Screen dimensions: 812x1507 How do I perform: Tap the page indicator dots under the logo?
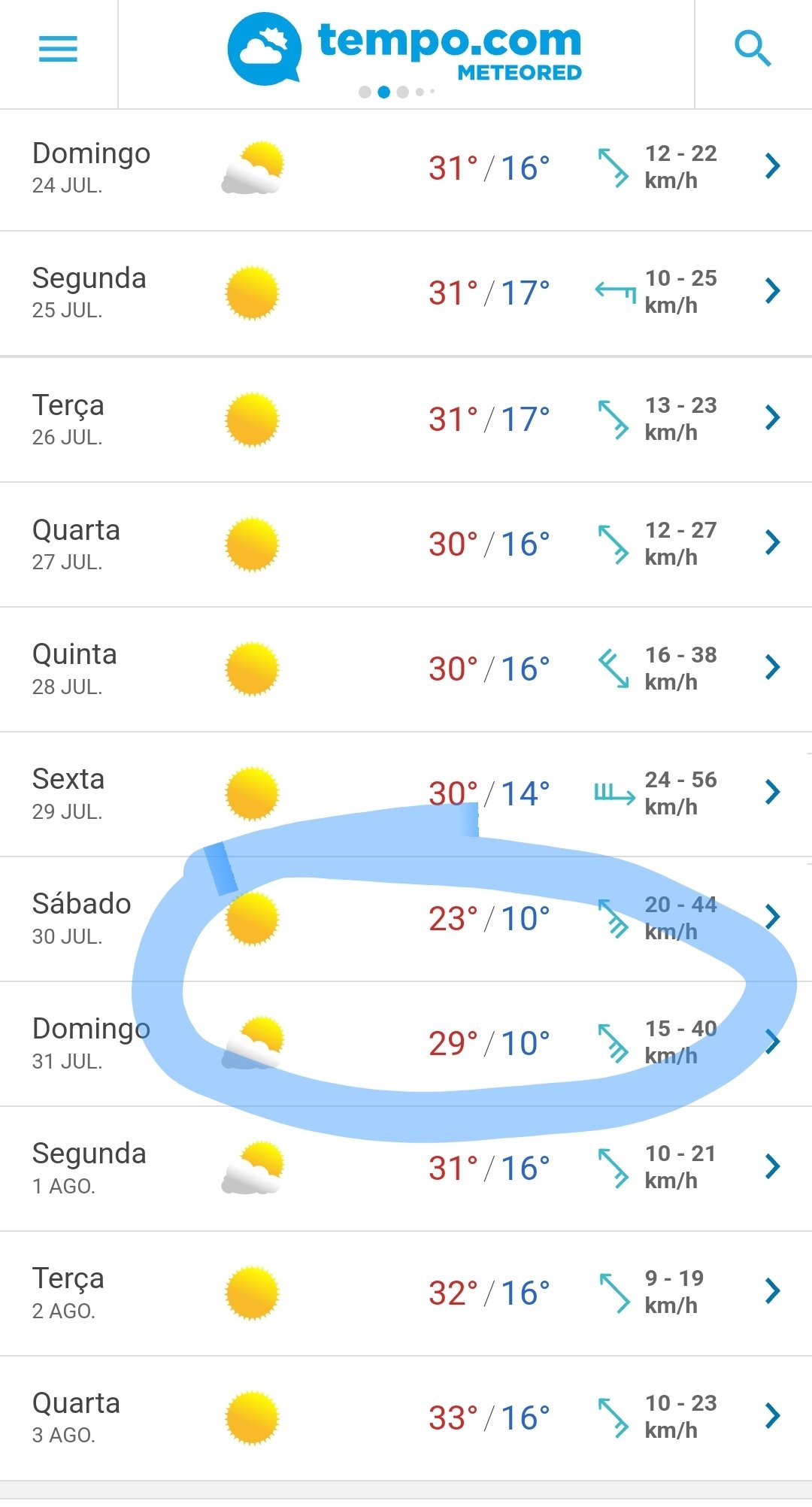pyautogui.click(x=396, y=92)
